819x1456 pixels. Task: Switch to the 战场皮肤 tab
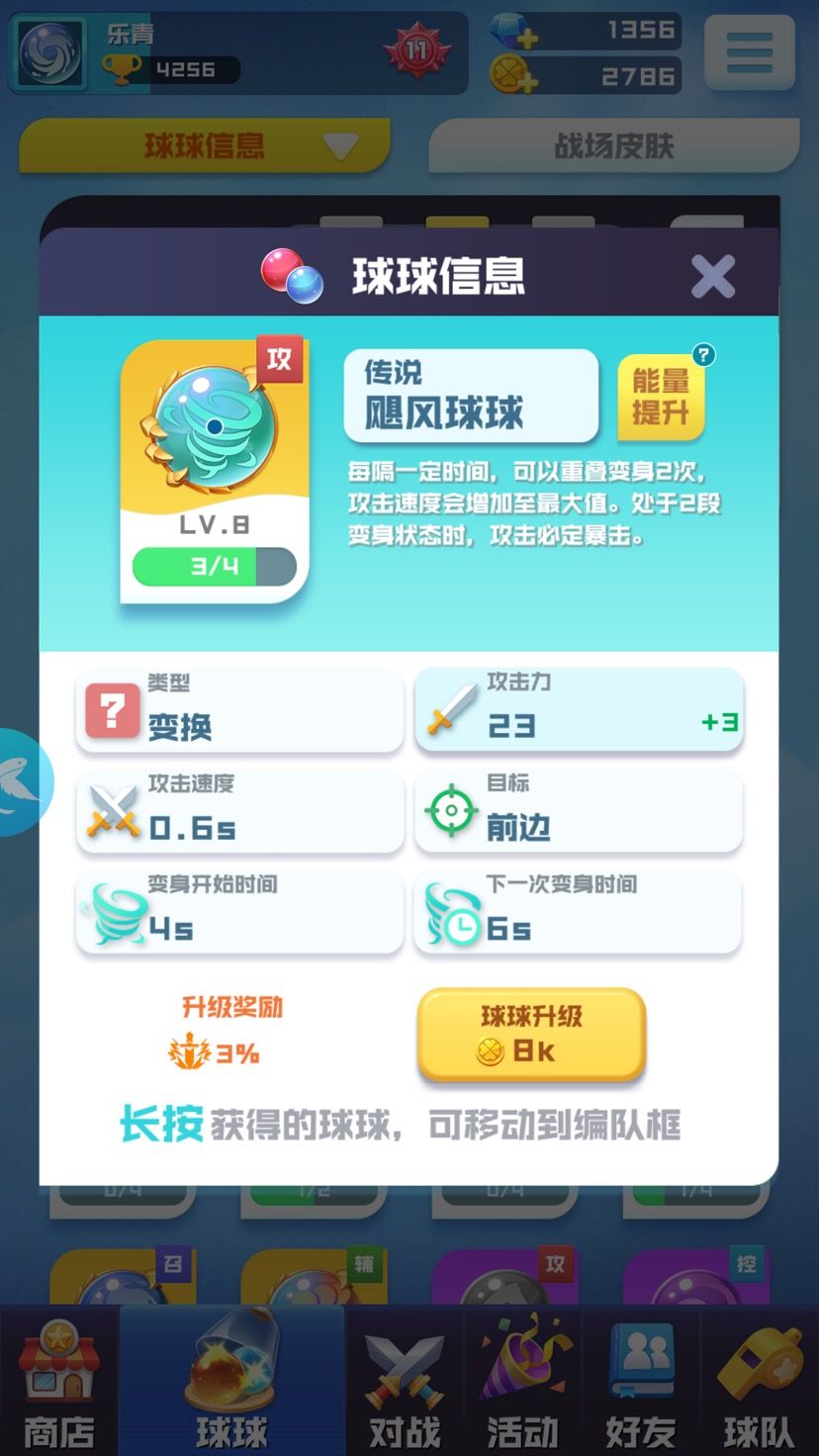pyautogui.click(x=612, y=145)
